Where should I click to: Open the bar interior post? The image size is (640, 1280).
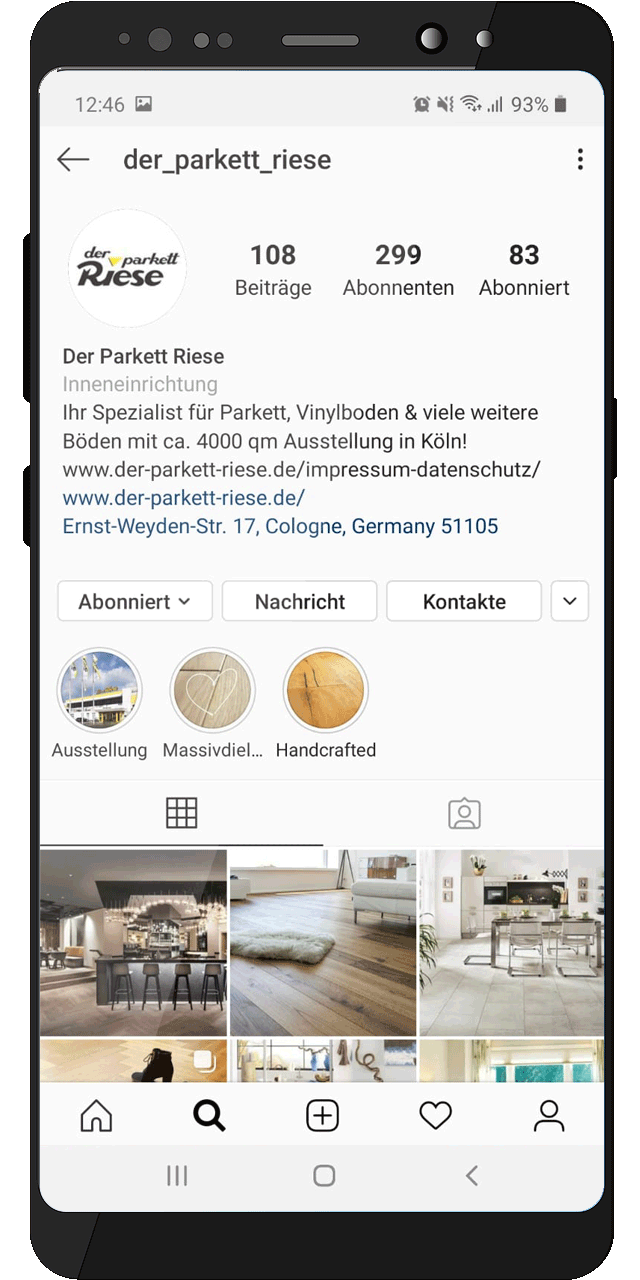click(133, 942)
